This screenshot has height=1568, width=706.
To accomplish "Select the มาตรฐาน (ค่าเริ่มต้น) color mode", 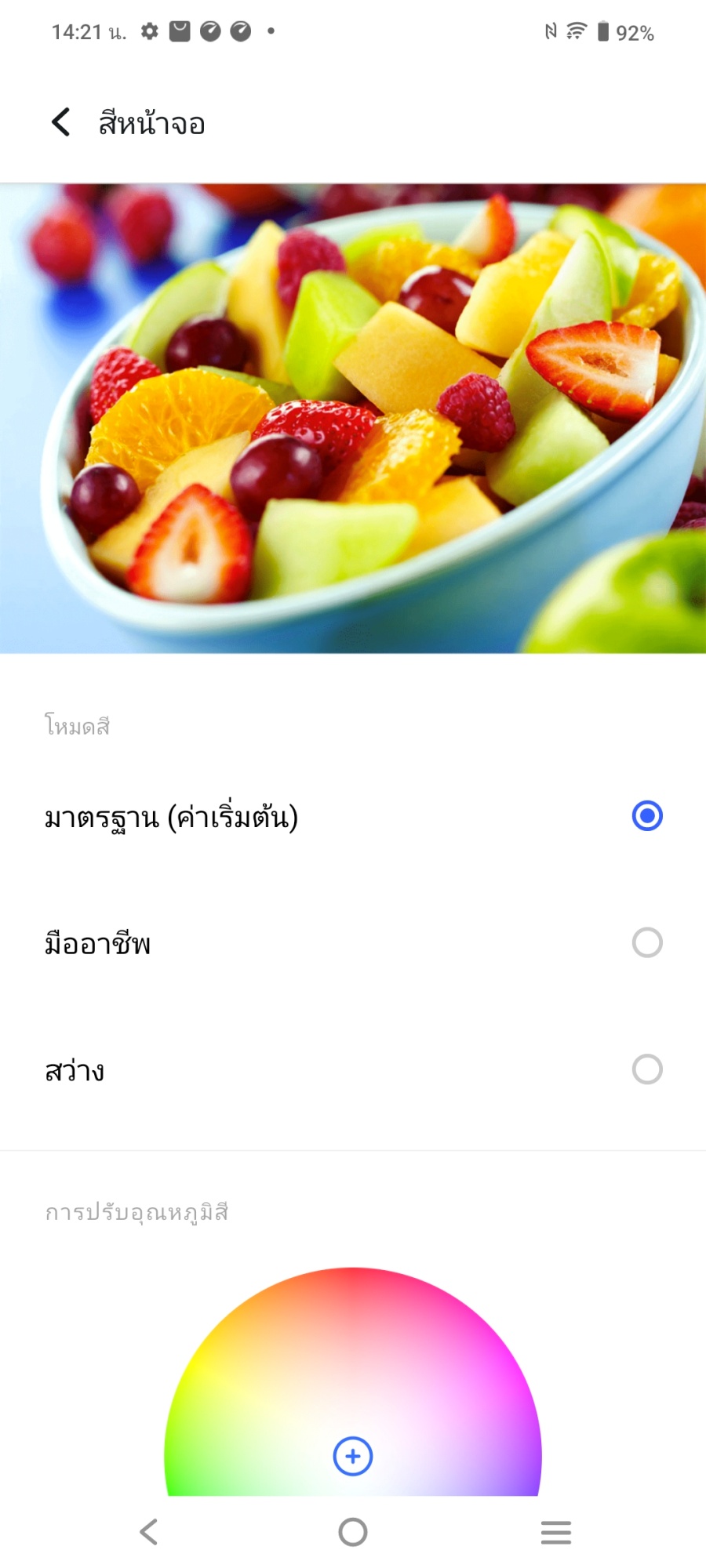I will tap(646, 816).
